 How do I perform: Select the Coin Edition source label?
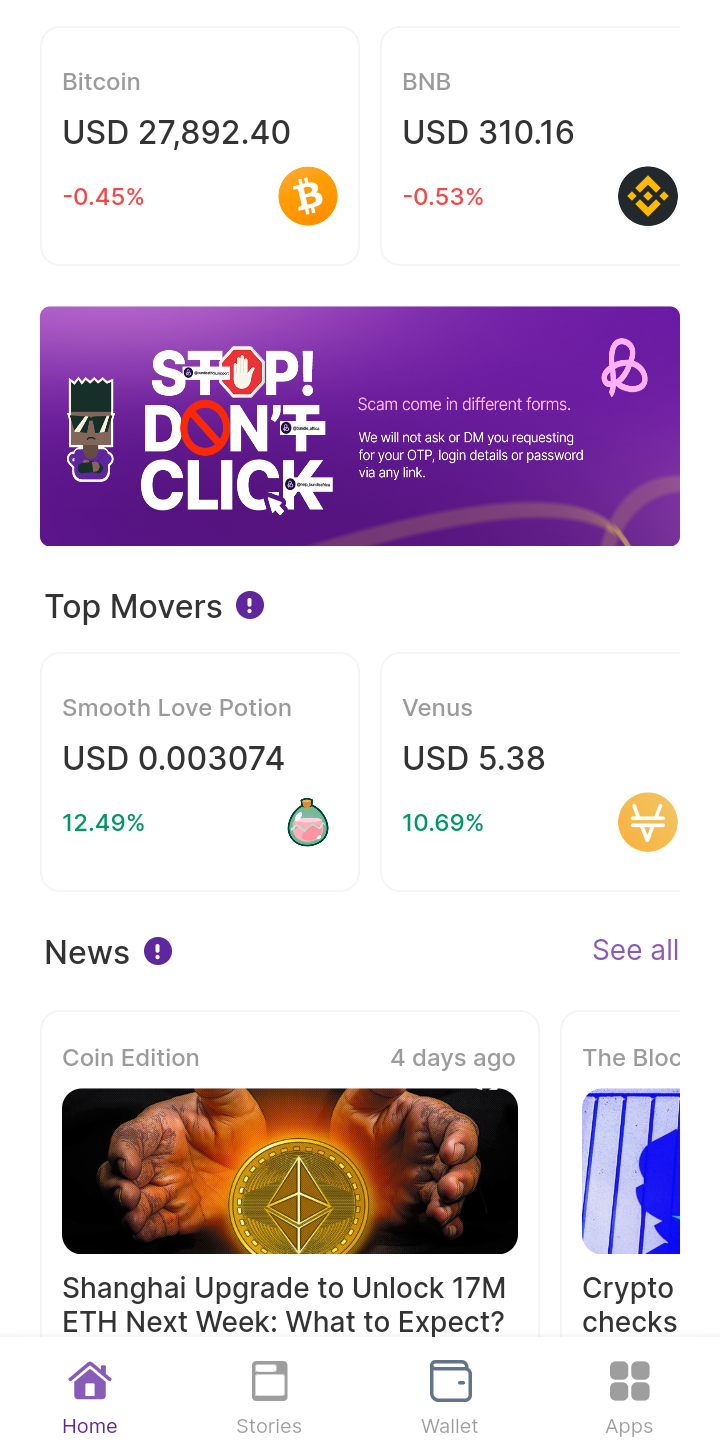[130, 1057]
